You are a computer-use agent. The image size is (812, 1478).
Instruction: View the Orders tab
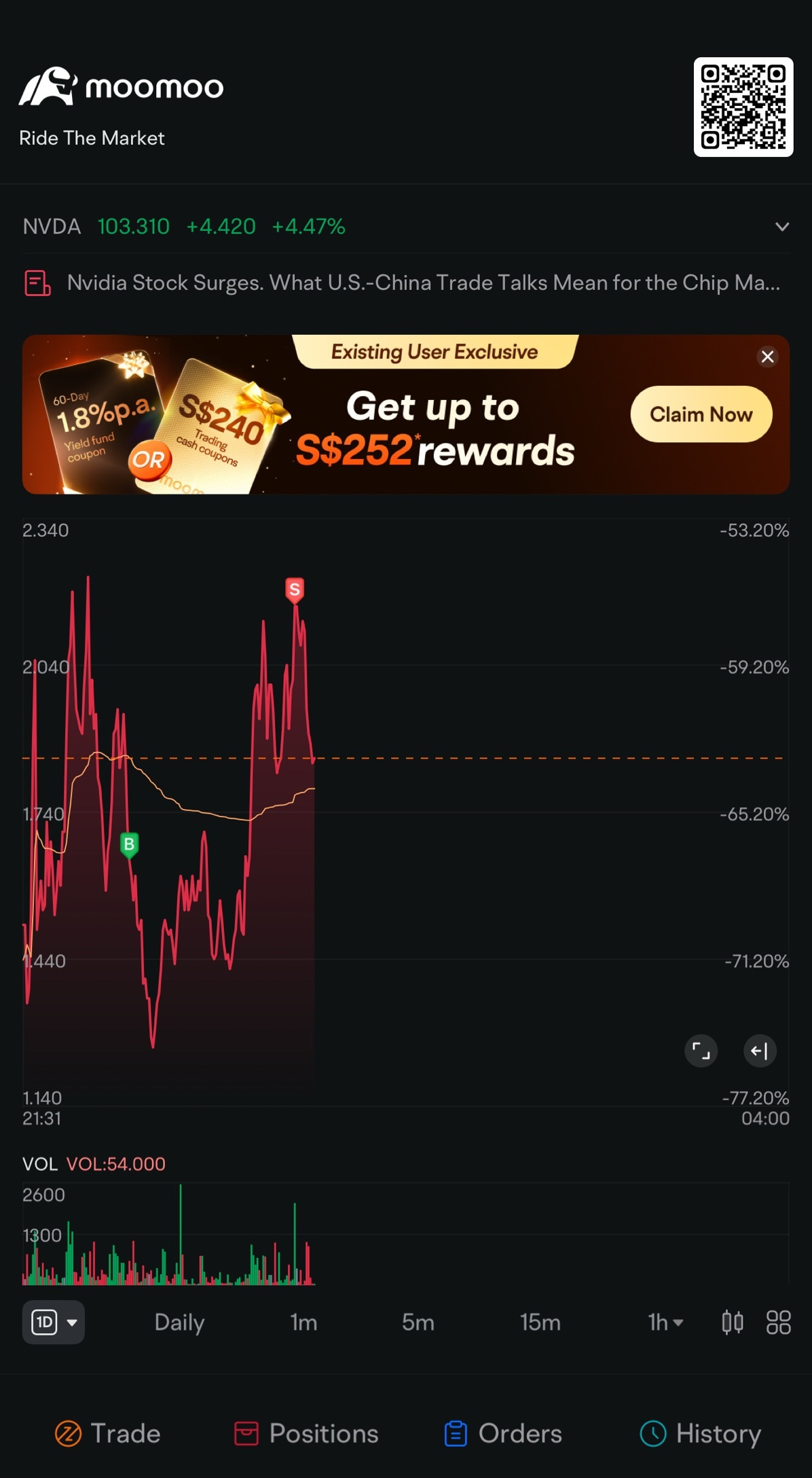503,1433
